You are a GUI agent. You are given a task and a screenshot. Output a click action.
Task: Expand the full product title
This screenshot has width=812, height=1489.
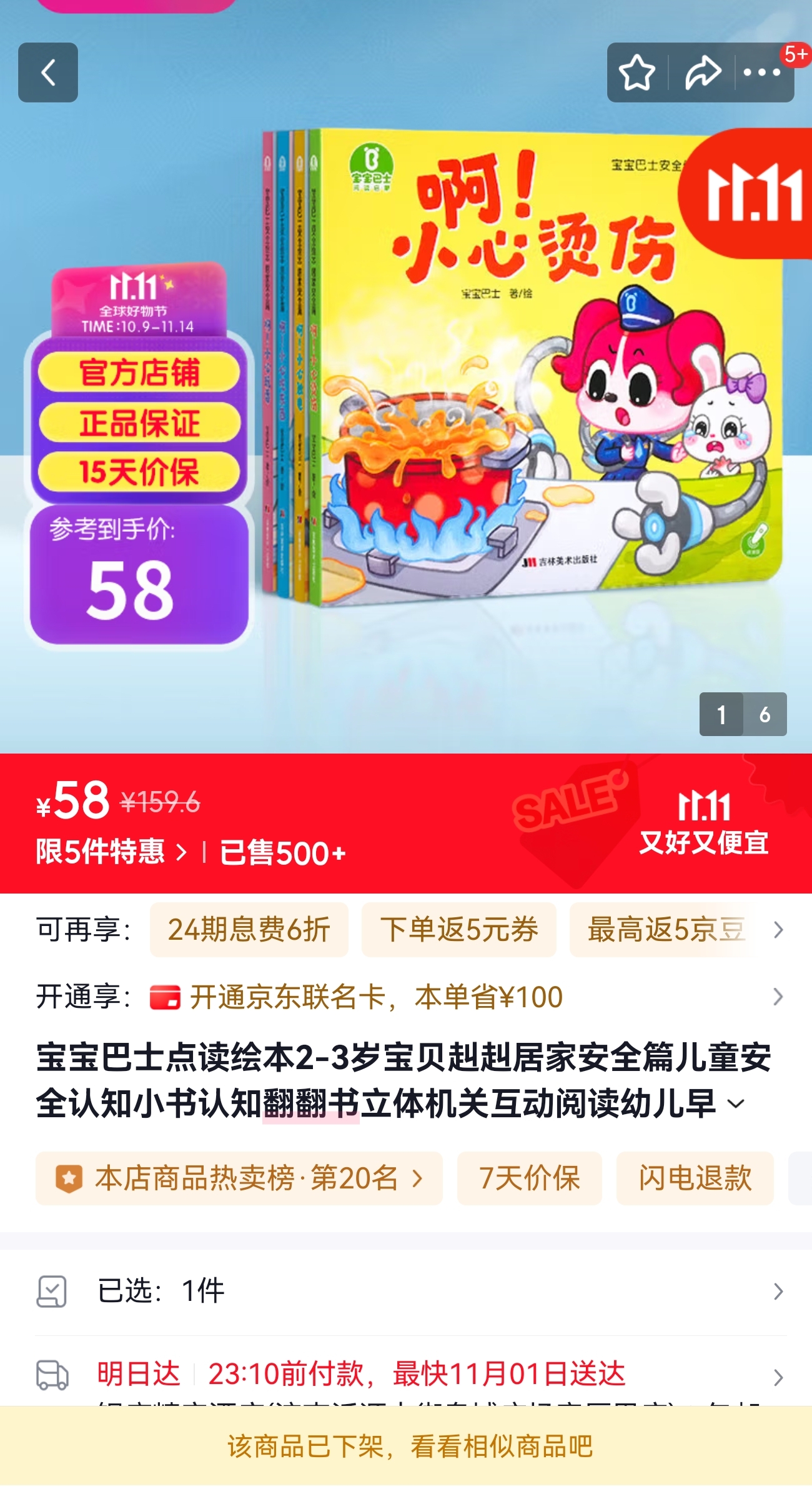pyautogui.click(x=737, y=1104)
